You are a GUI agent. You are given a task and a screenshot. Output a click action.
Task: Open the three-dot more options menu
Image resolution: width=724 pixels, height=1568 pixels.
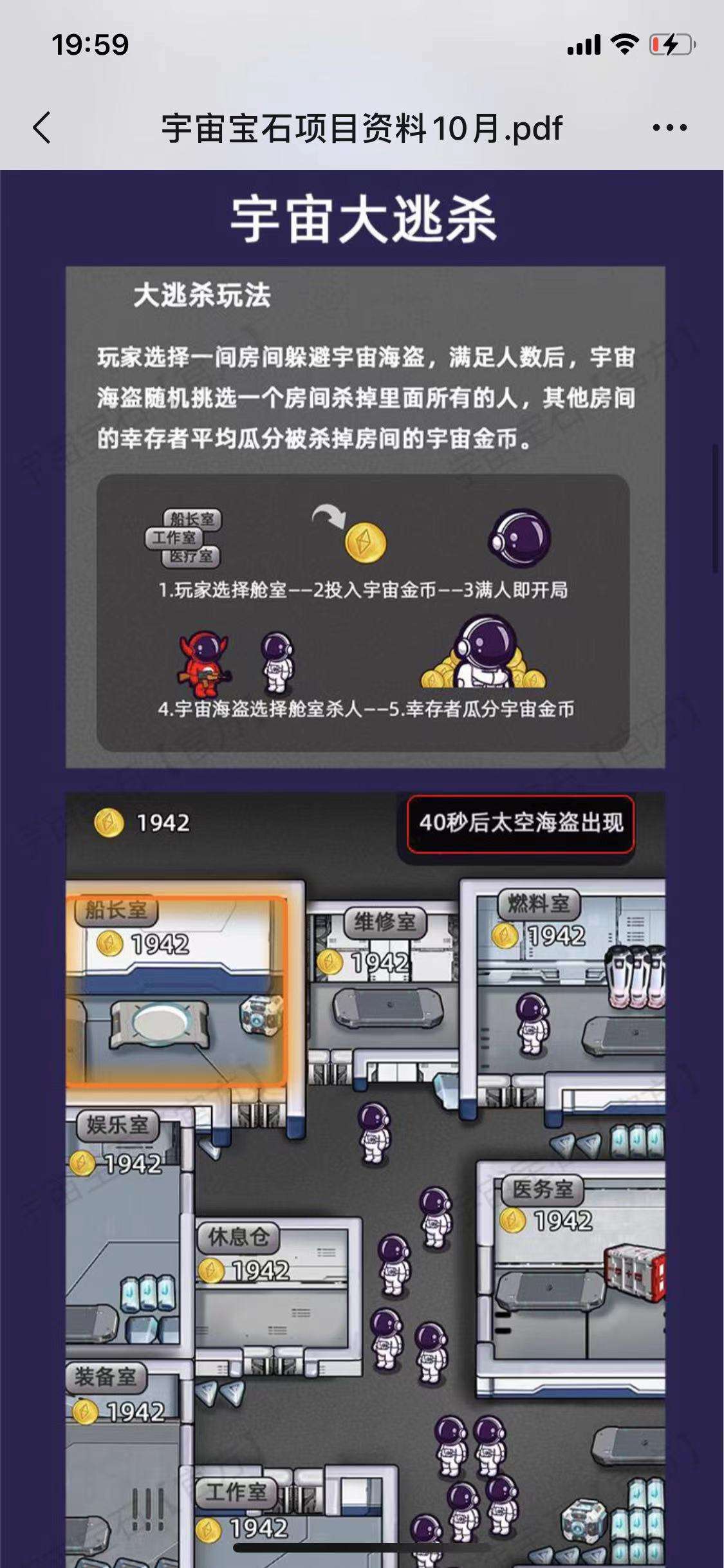(x=669, y=127)
